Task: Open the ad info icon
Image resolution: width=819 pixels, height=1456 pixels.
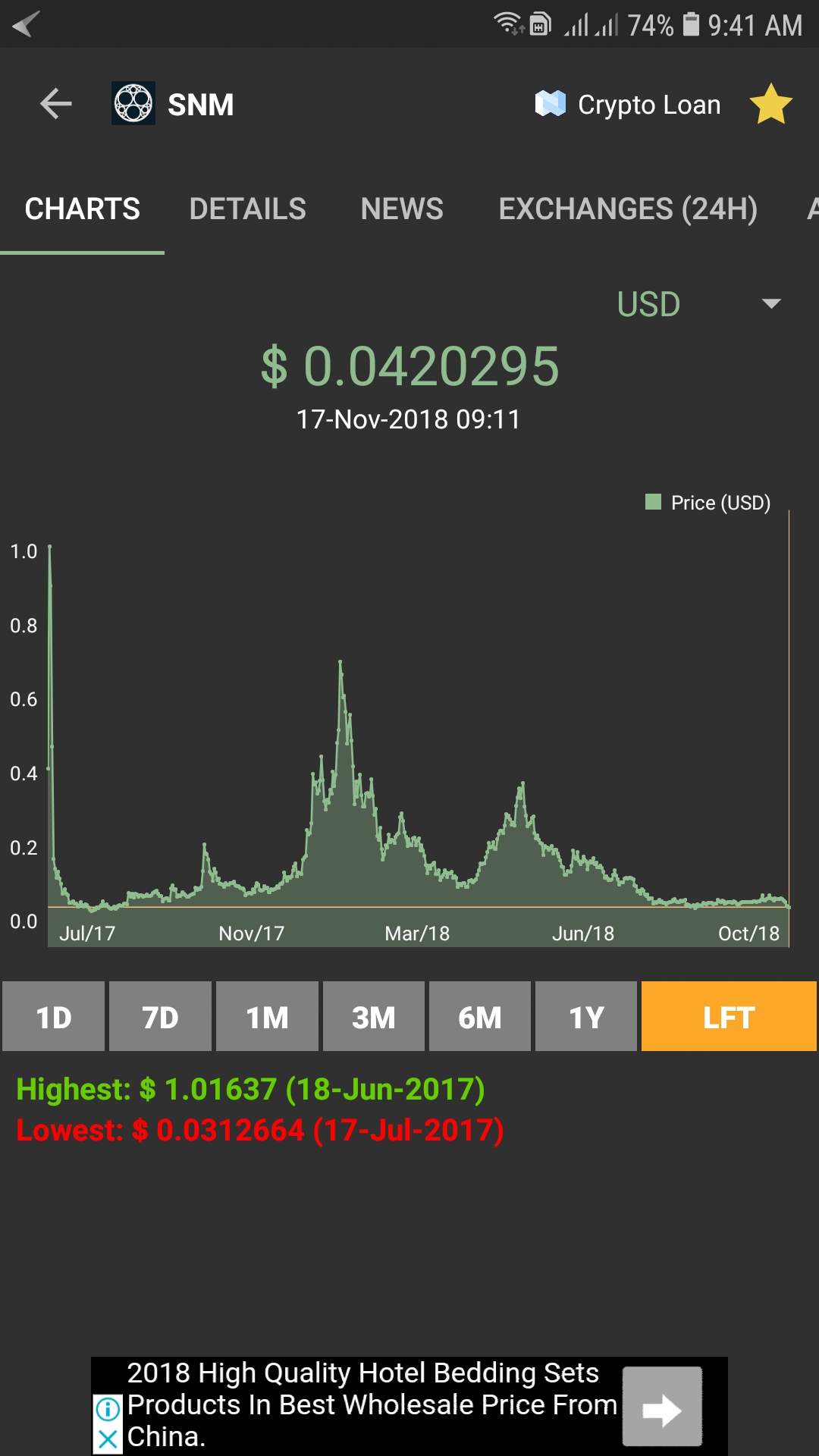Action: tap(108, 1410)
